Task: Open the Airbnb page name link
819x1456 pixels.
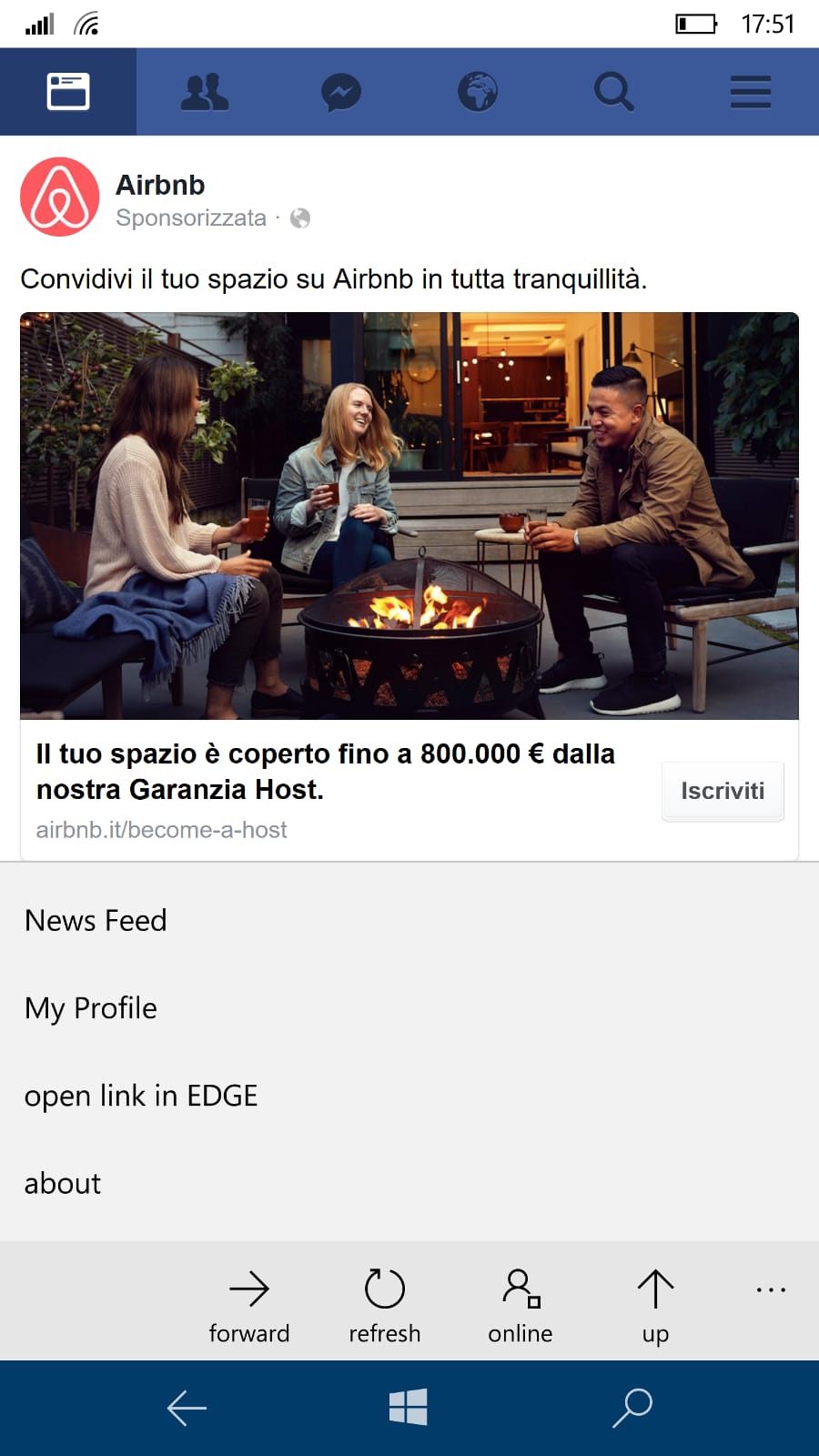Action: pyautogui.click(x=160, y=185)
